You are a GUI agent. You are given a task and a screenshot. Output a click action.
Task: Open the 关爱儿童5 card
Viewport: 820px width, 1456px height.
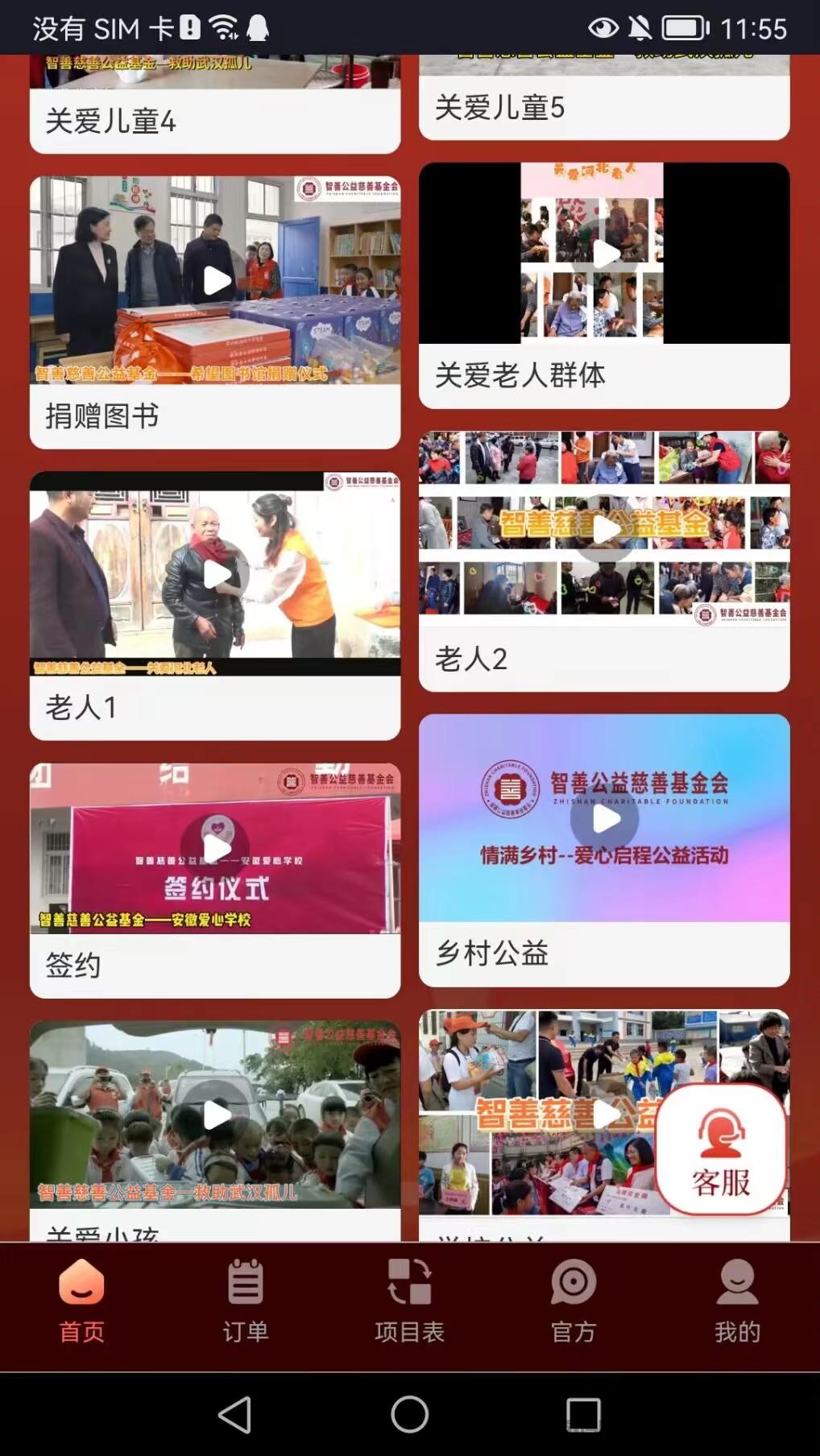click(604, 97)
